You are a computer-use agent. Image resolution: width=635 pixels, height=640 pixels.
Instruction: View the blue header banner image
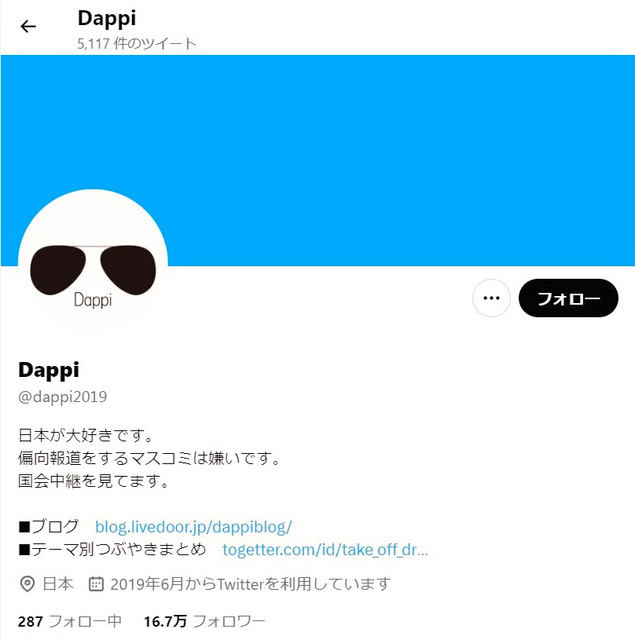tap(400, 150)
